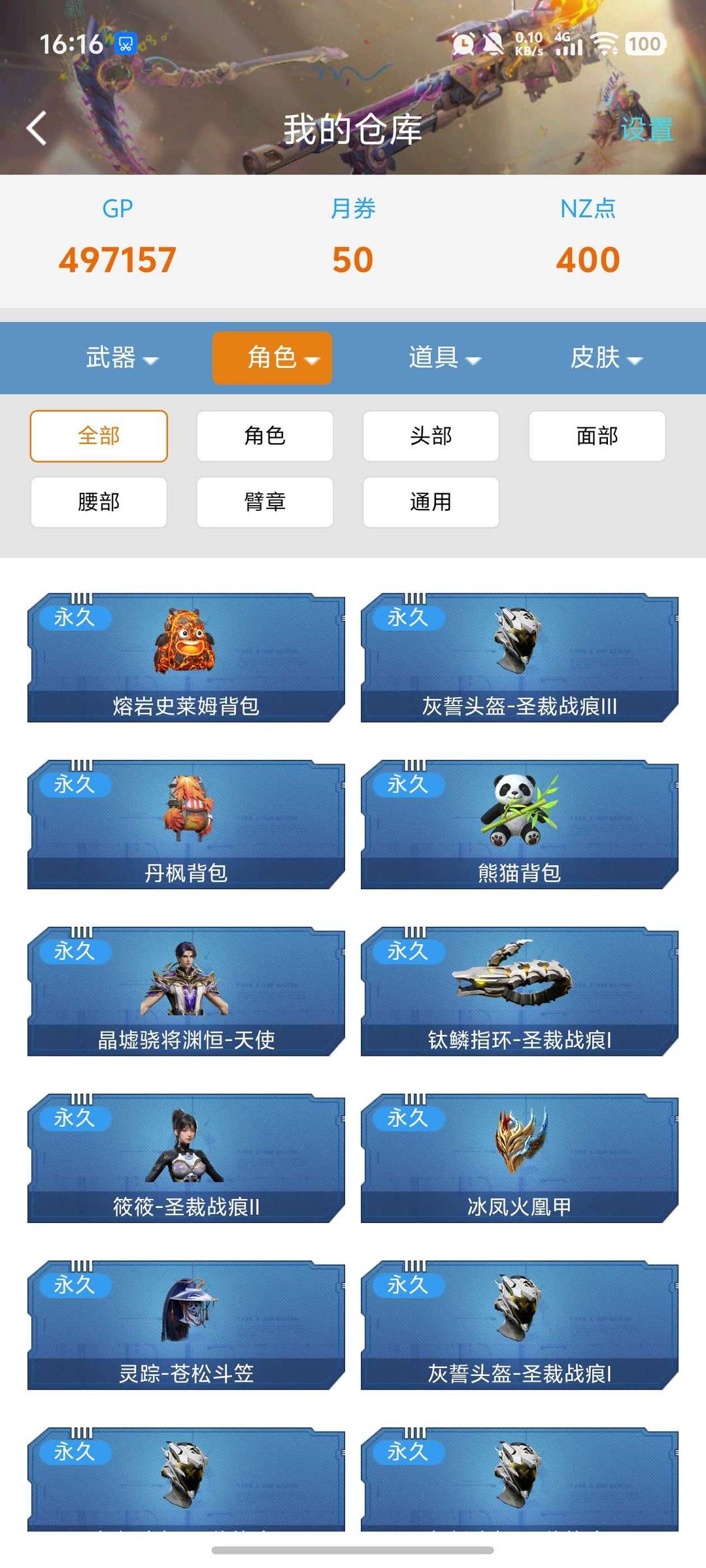Switch to the 角色 tab
706x1568 pixels.
point(272,357)
